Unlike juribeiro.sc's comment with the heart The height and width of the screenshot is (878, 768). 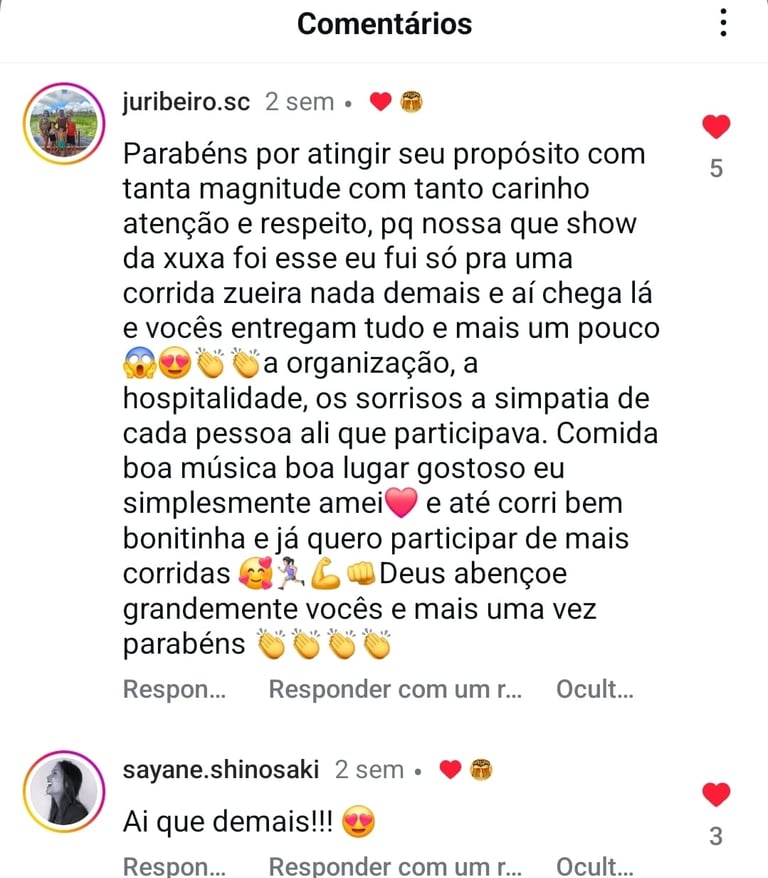coord(716,127)
